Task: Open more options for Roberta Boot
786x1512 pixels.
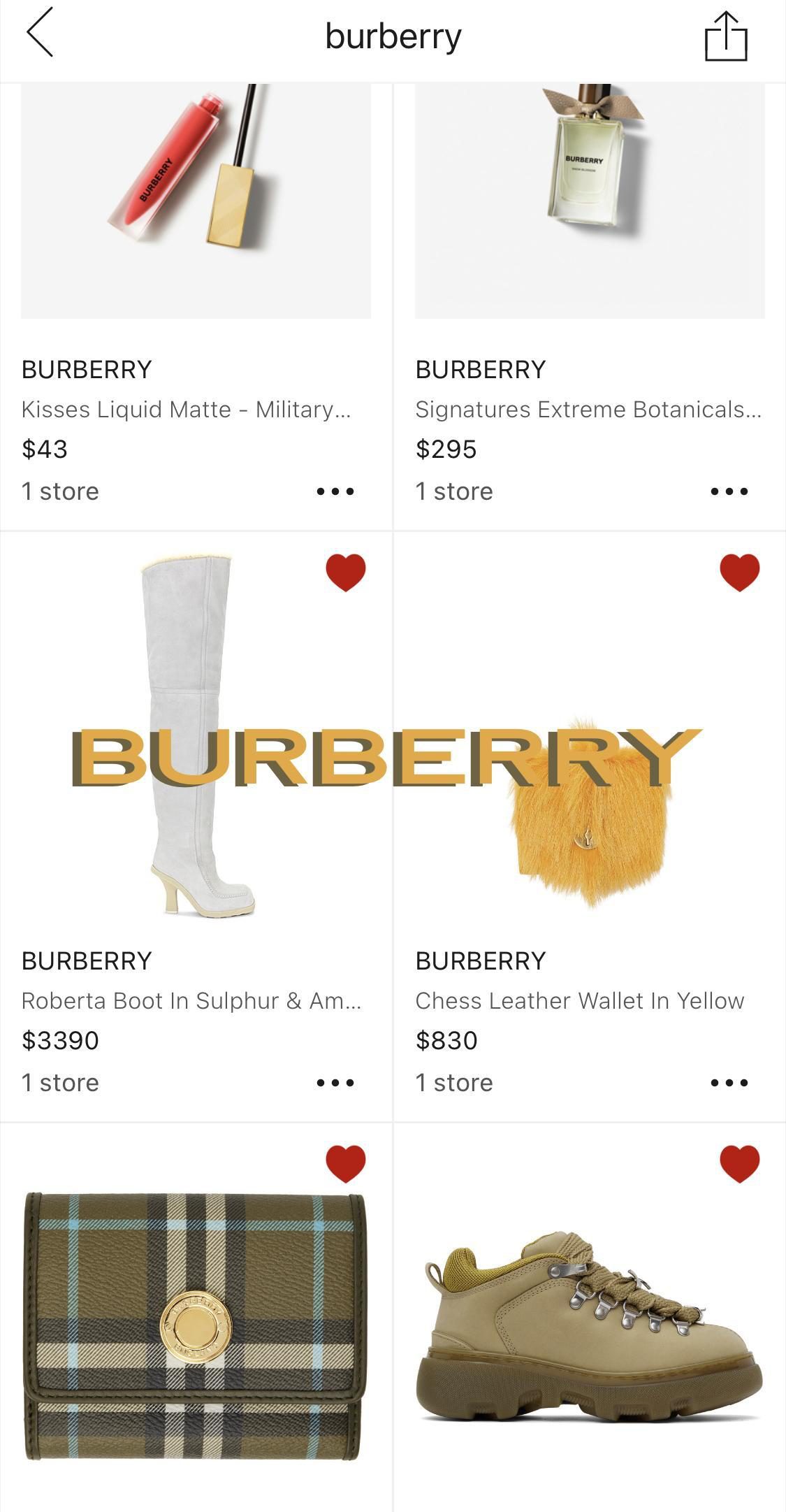Action: click(335, 1083)
